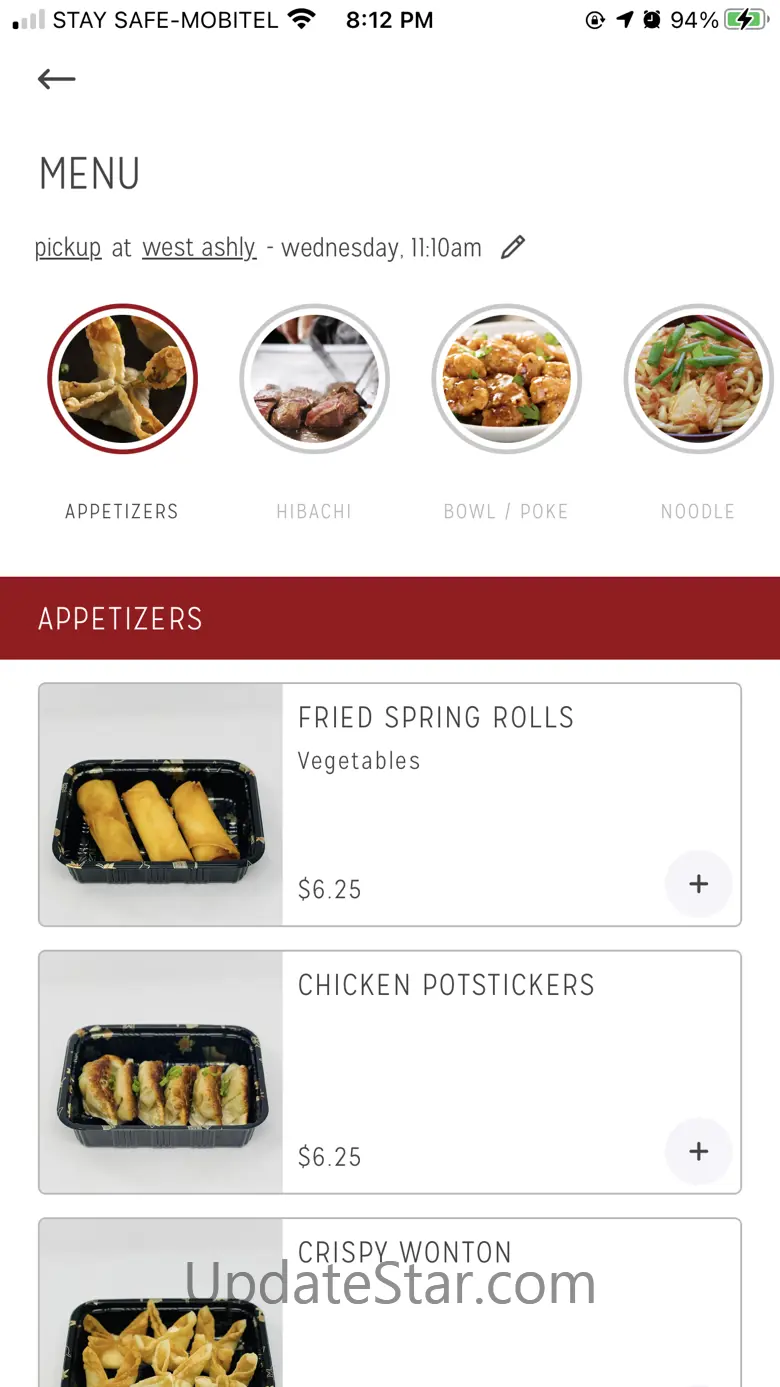
Task: Tap the underlined pickup link
Action: click(x=68, y=248)
